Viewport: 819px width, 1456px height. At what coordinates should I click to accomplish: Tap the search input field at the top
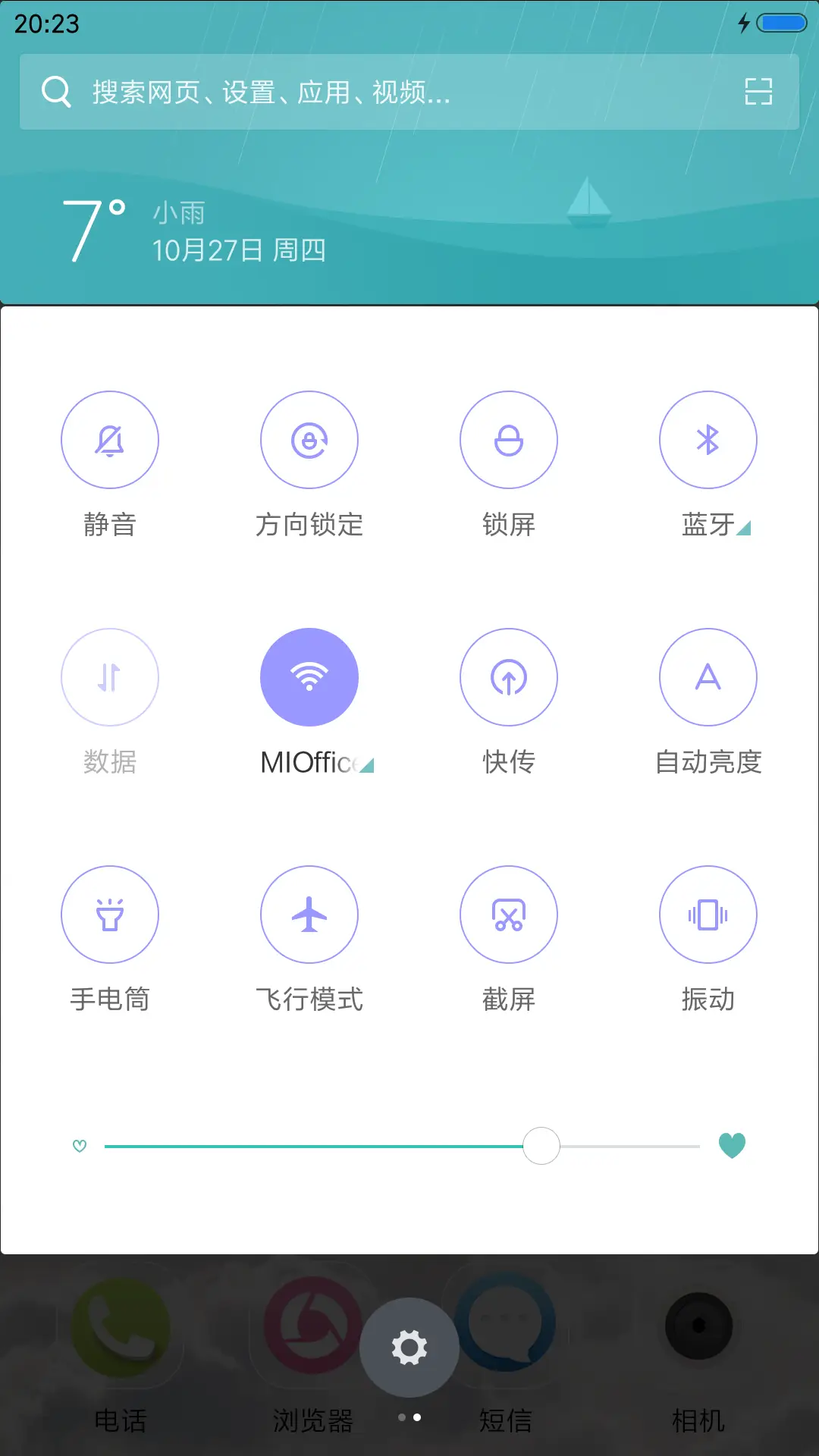[303, 93]
